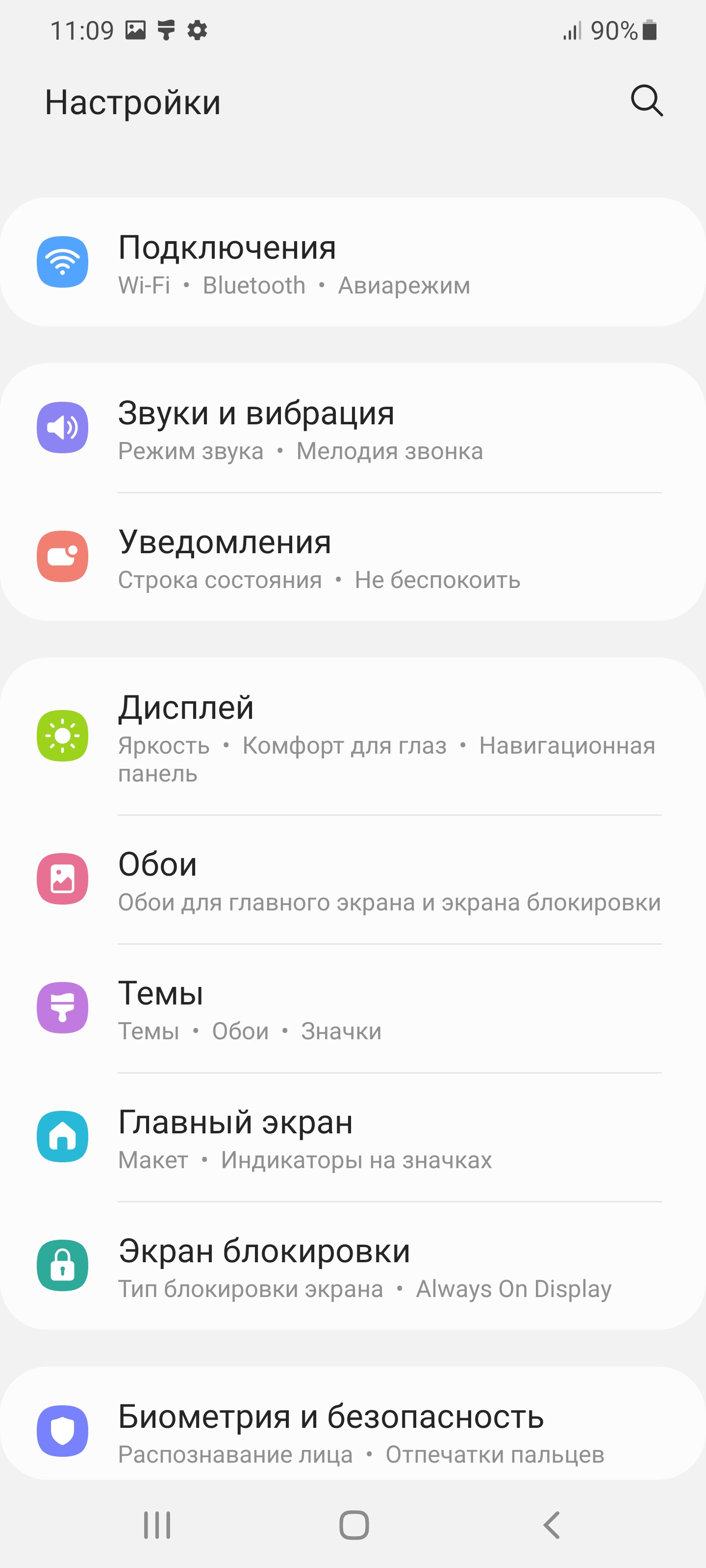
Task: Show recent apps from navigation bar
Action: coord(156,1525)
